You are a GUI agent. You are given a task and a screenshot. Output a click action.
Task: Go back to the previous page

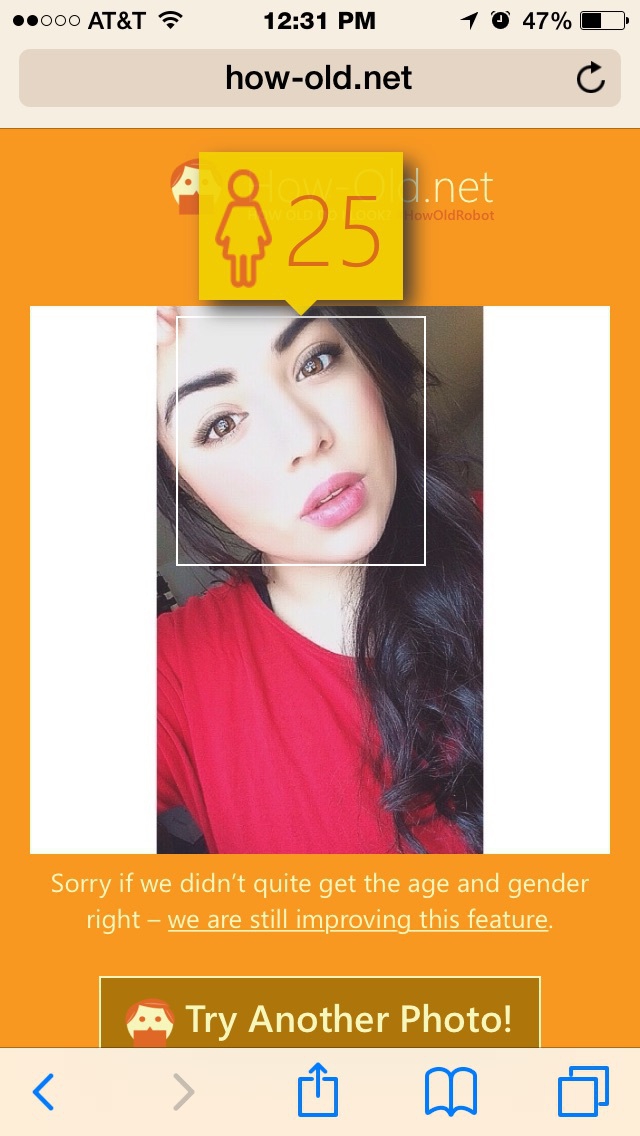pyautogui.click(x=44, y=1092)
